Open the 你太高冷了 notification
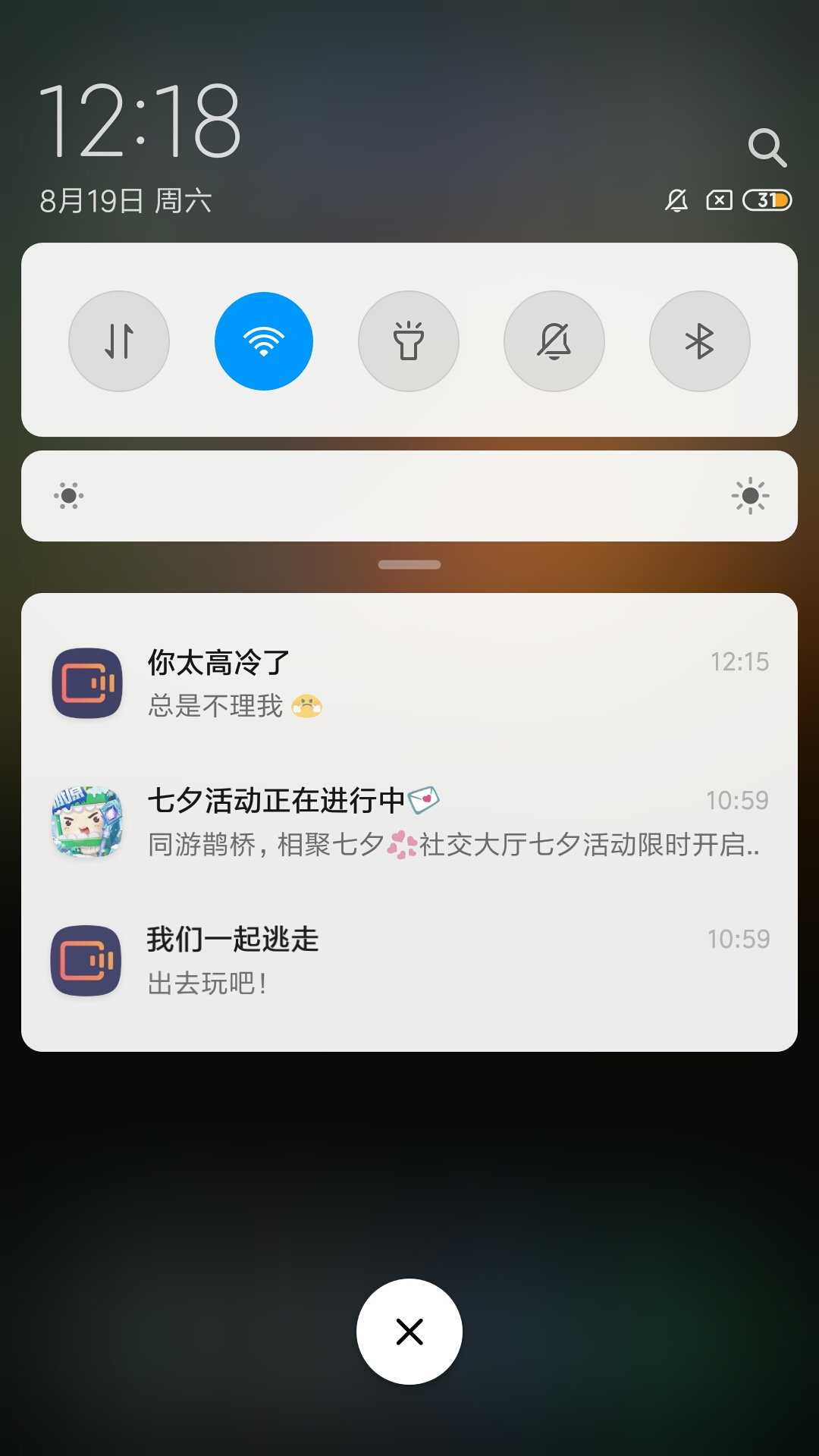This screenshot has width=819, height=1456. pyautogui.click(x=409, y=682)
